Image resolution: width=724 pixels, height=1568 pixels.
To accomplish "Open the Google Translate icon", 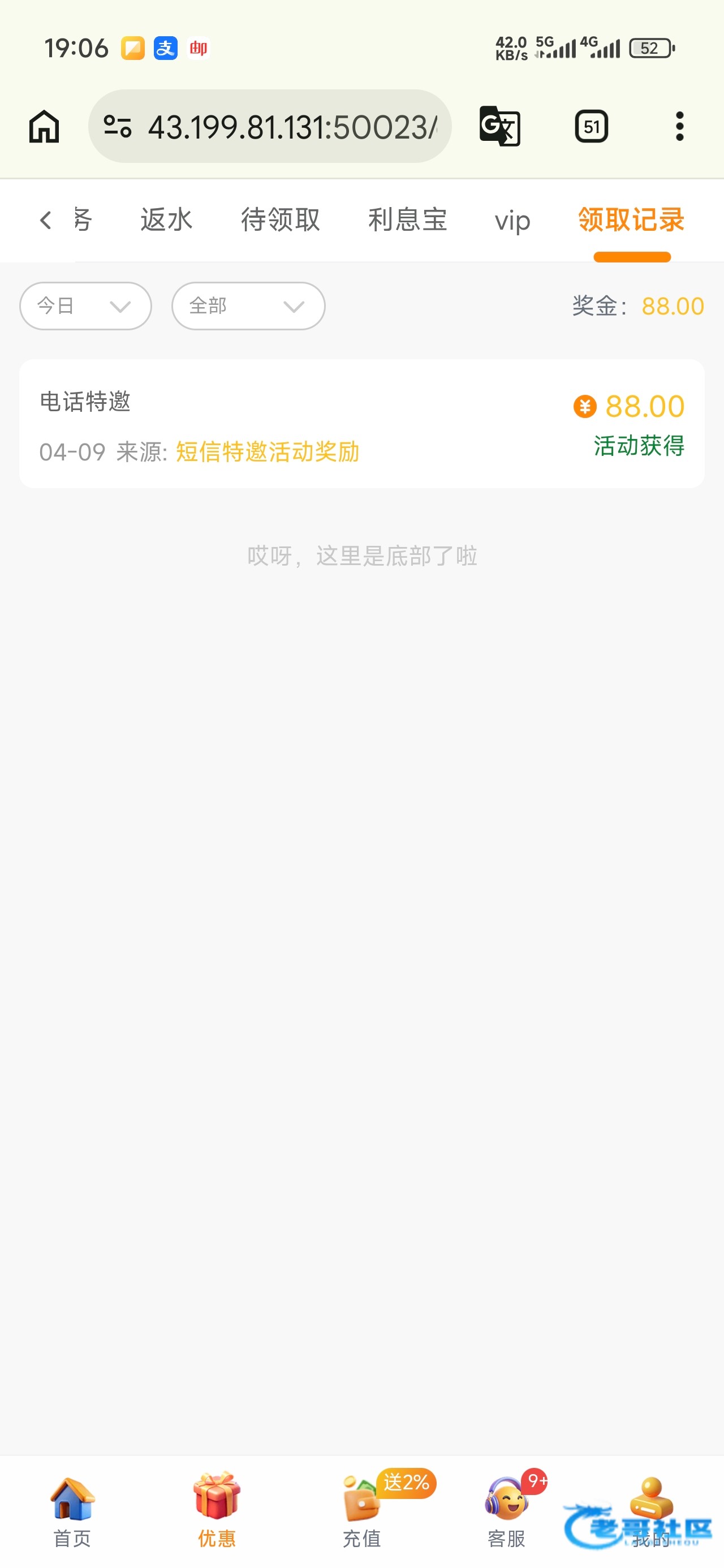I will [x=499, y=127].
